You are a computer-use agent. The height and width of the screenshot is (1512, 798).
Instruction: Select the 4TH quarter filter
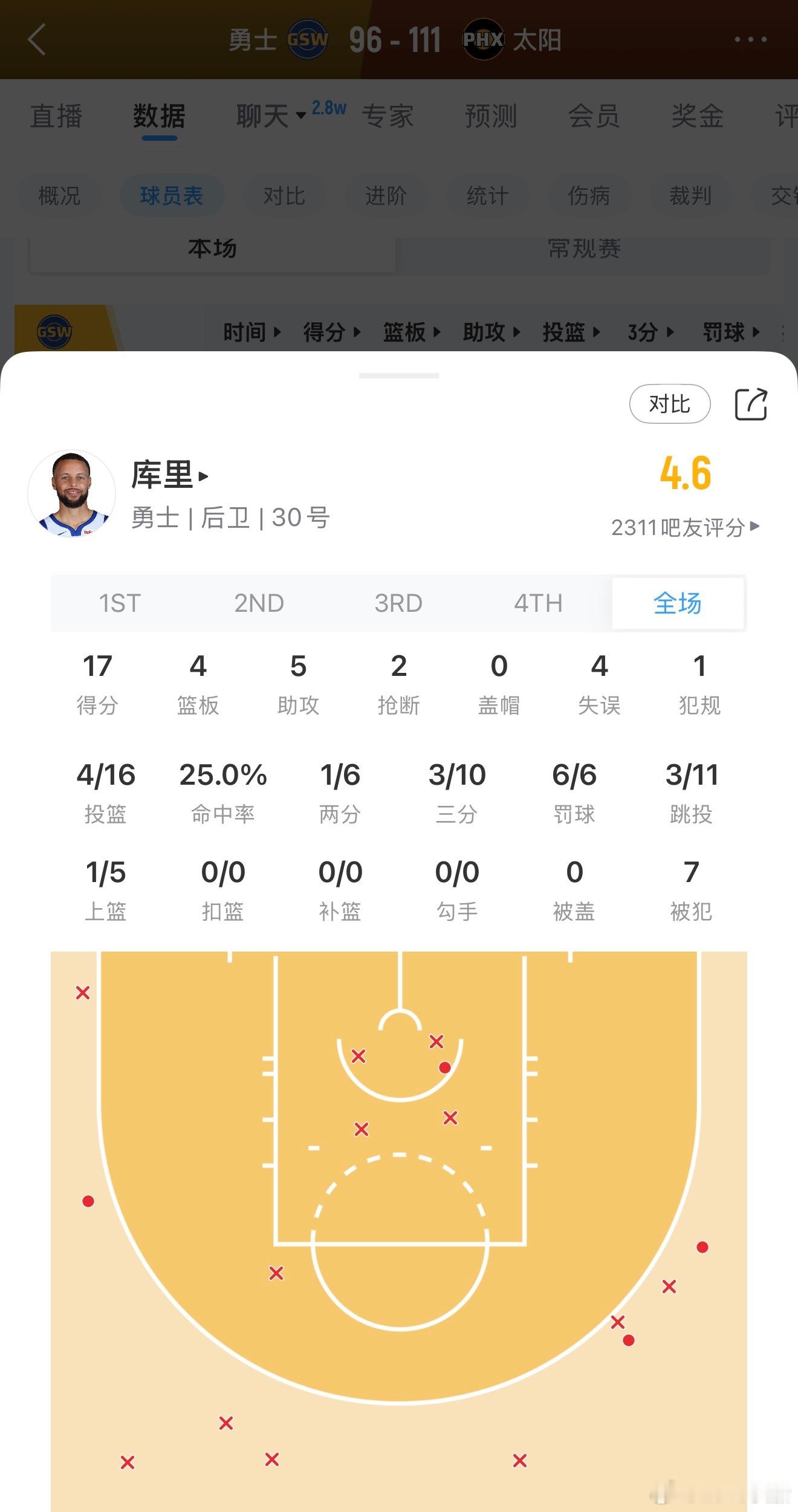coord(538,603)
